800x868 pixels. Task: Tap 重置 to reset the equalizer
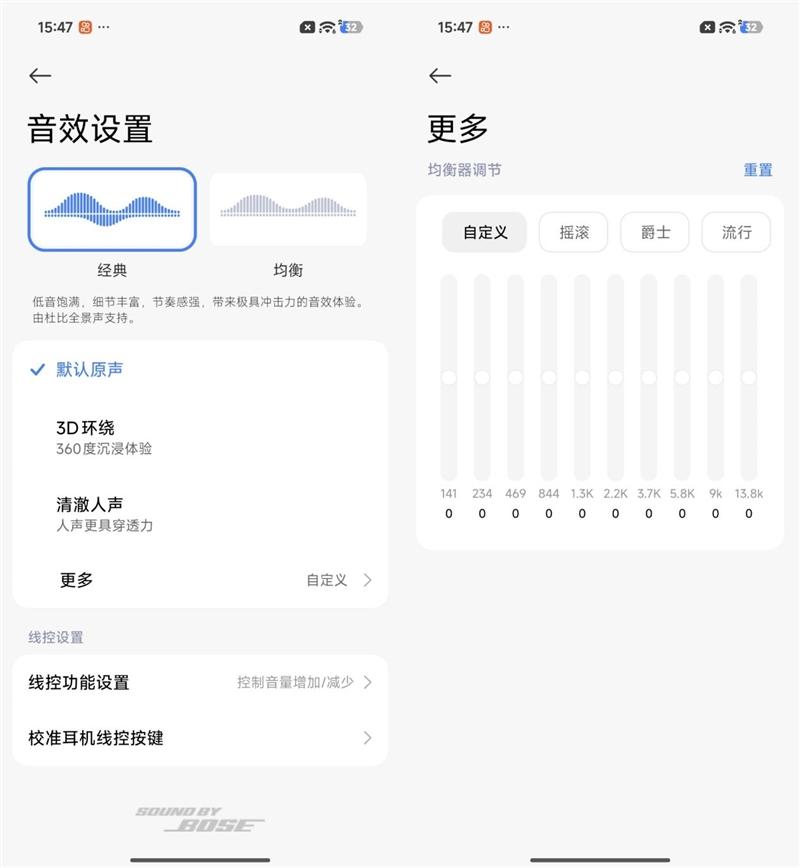[x=757, y=170]
